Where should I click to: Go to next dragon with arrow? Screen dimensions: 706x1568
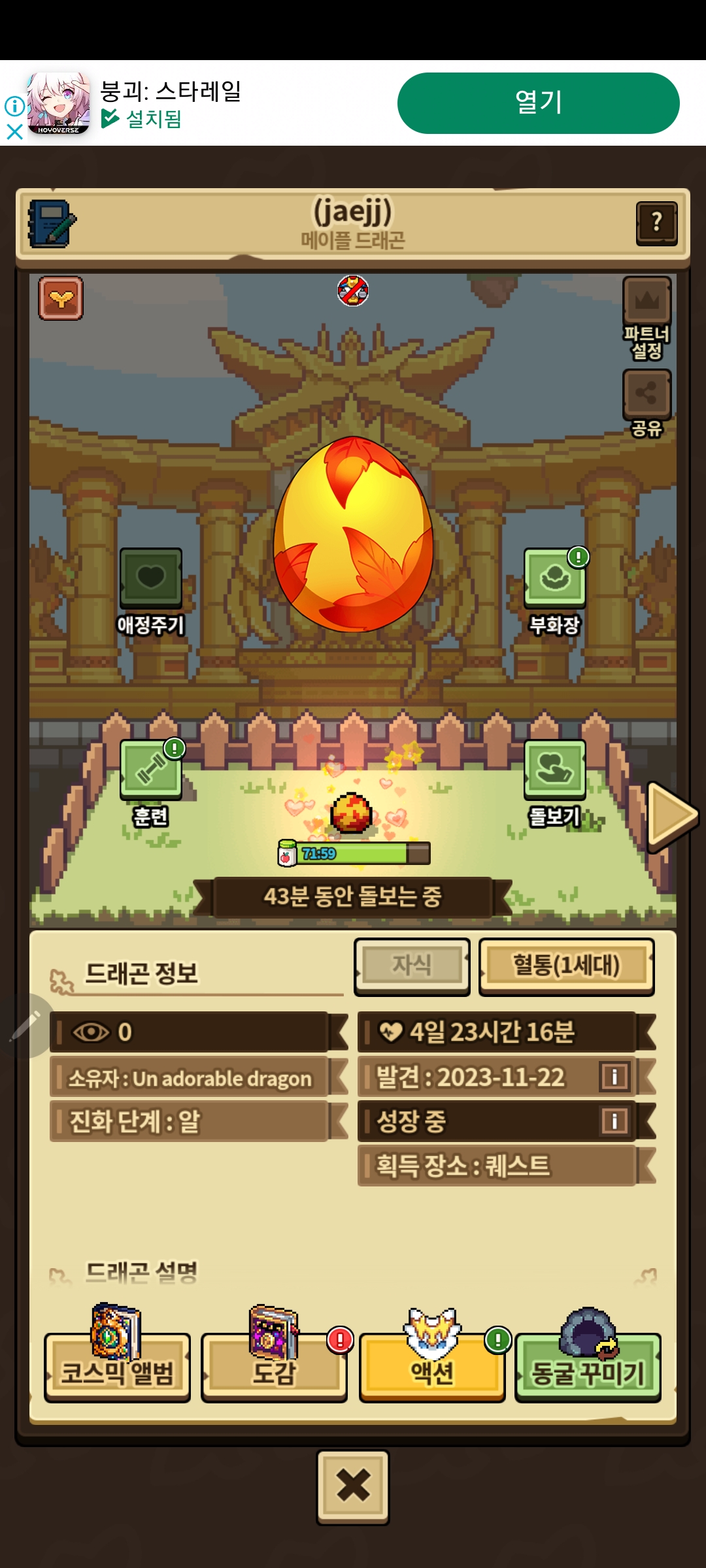(x=671, y=815)
